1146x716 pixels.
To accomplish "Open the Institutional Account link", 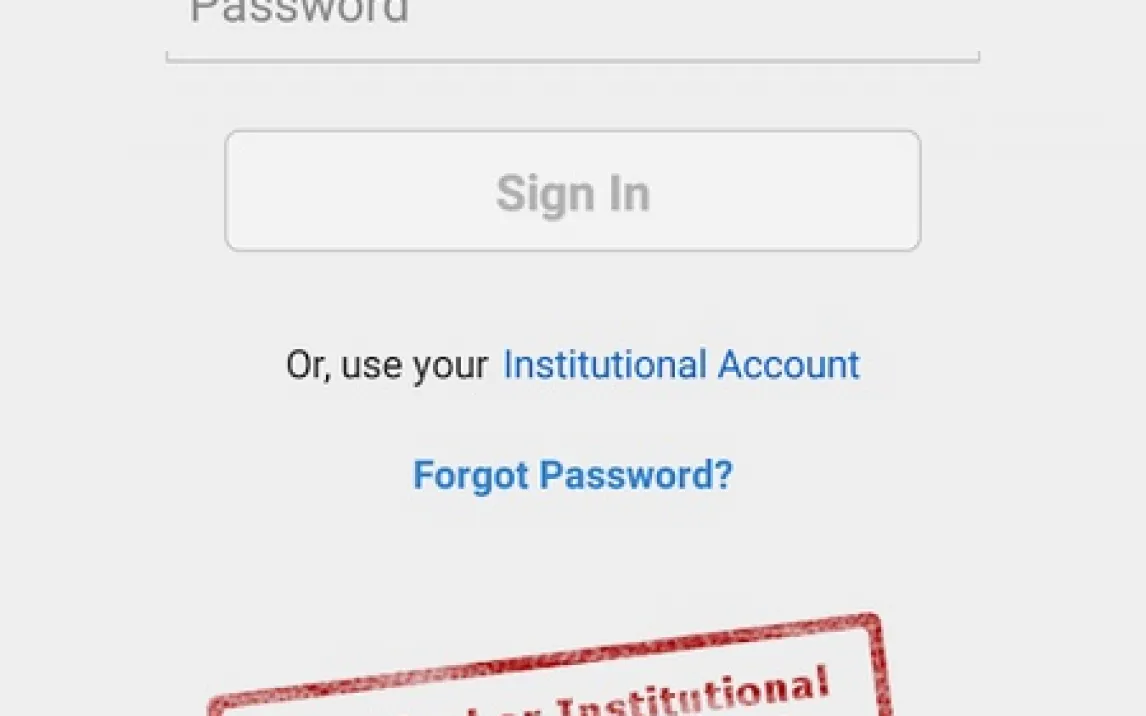I will (680, 365).
